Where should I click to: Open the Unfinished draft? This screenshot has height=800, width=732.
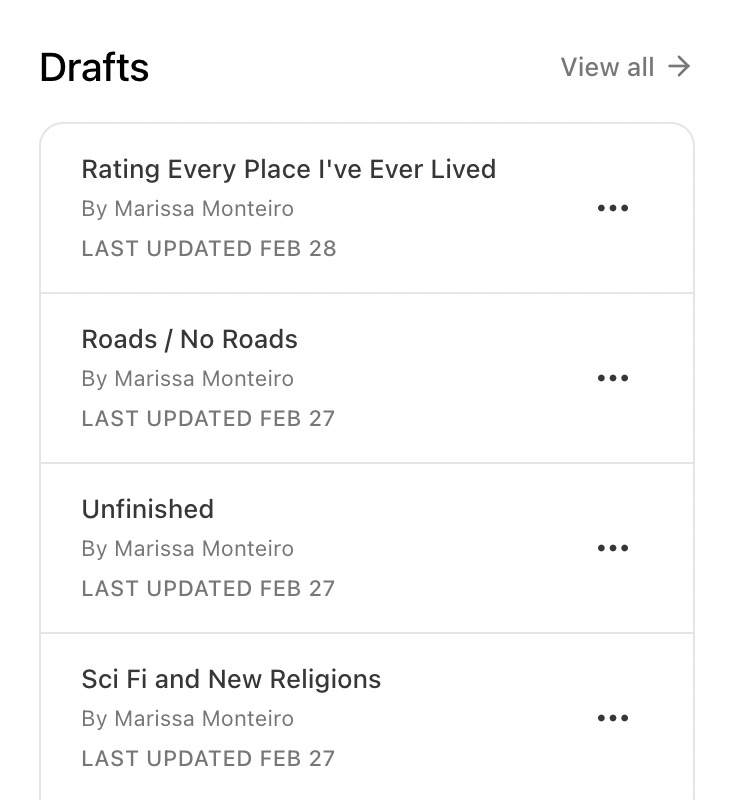[x=147, y=510]
